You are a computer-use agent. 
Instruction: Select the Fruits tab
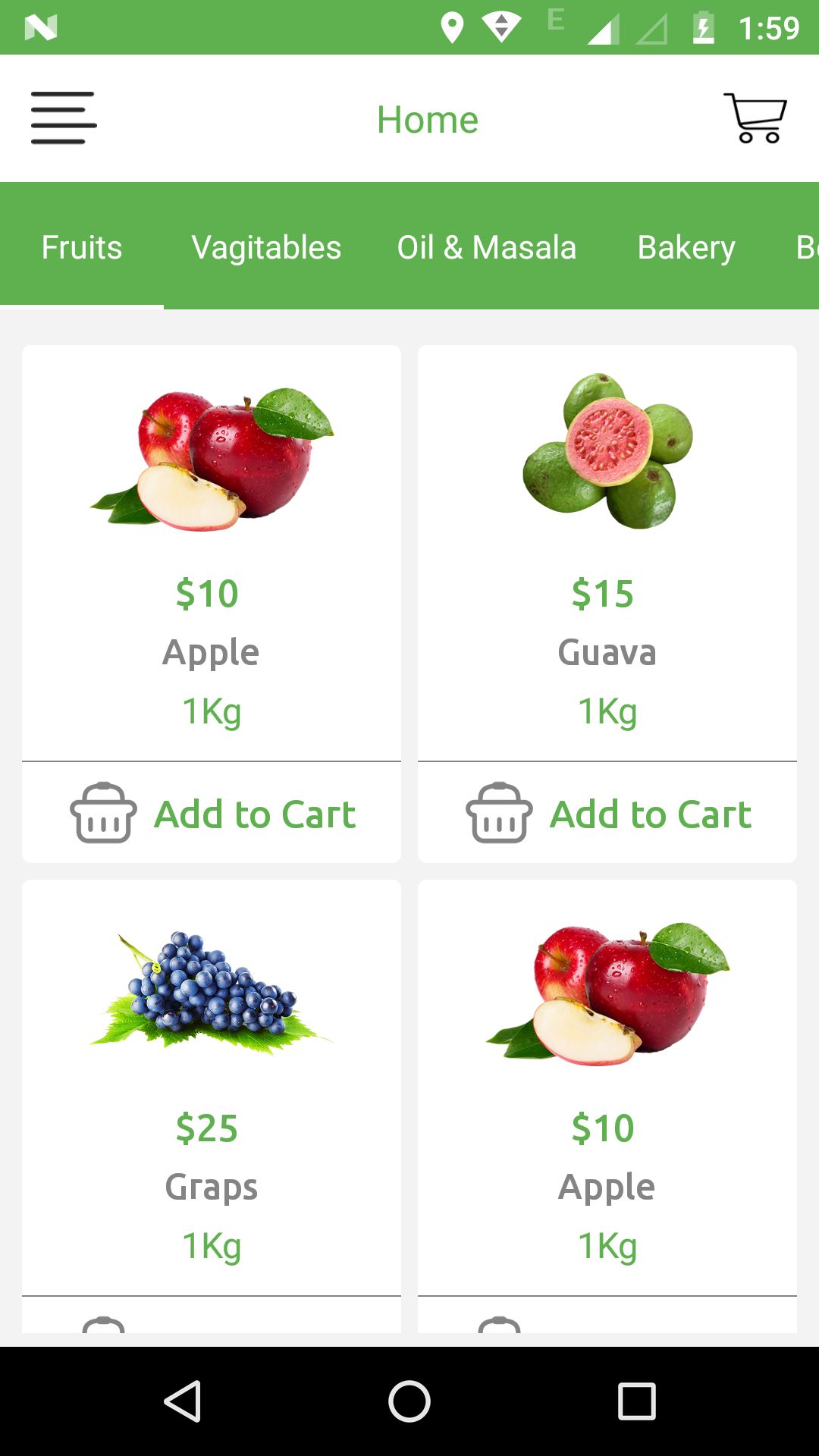click(x=82, y=247)
